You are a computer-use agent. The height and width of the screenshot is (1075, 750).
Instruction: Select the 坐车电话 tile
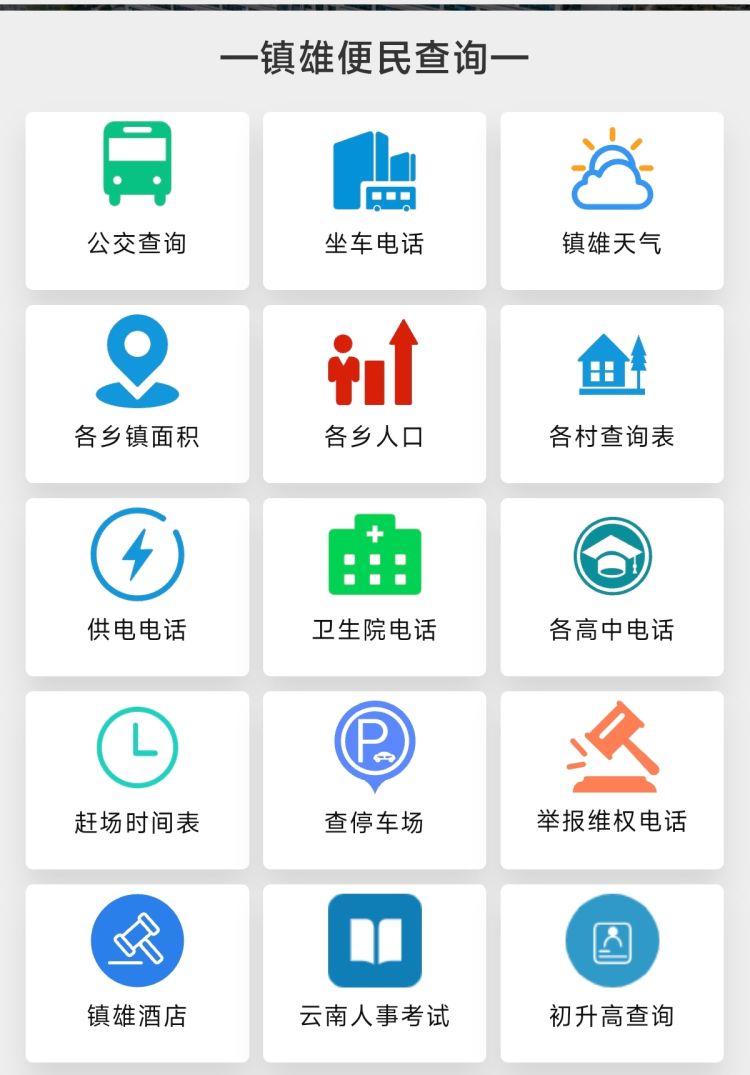[374, 200]
